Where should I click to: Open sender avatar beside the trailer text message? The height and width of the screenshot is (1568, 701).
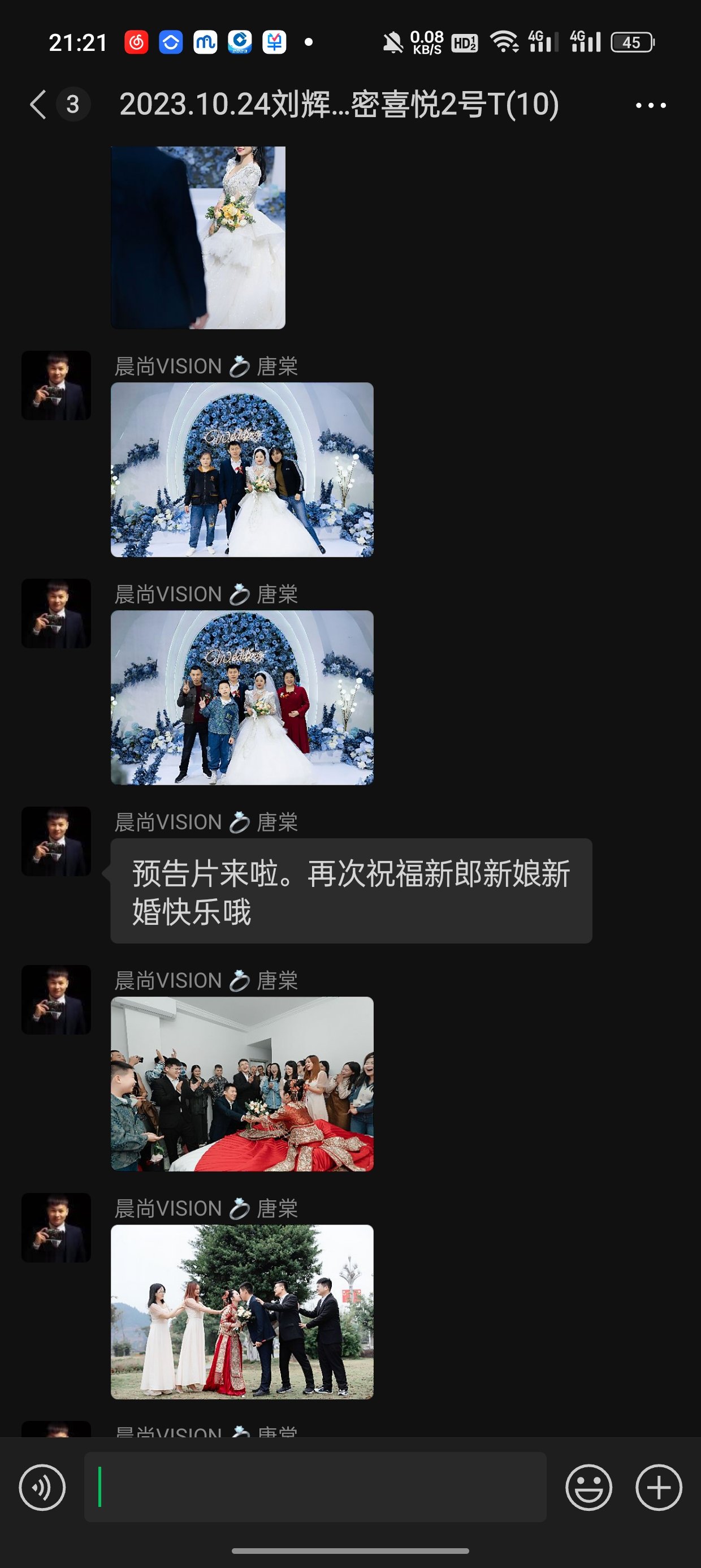(56, 841)
